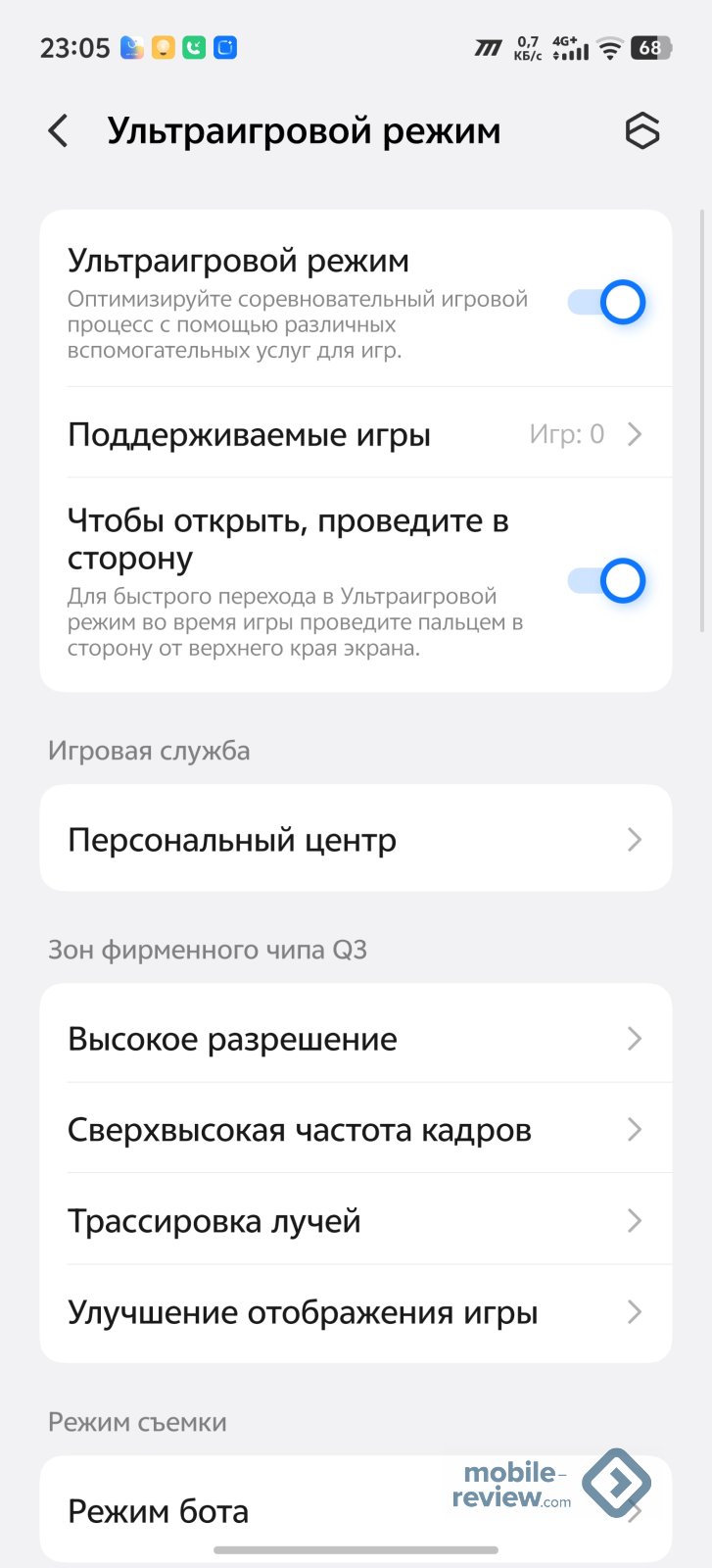Open Персональный центр
Screen dimensions: 712x1568
click(356, 840)
